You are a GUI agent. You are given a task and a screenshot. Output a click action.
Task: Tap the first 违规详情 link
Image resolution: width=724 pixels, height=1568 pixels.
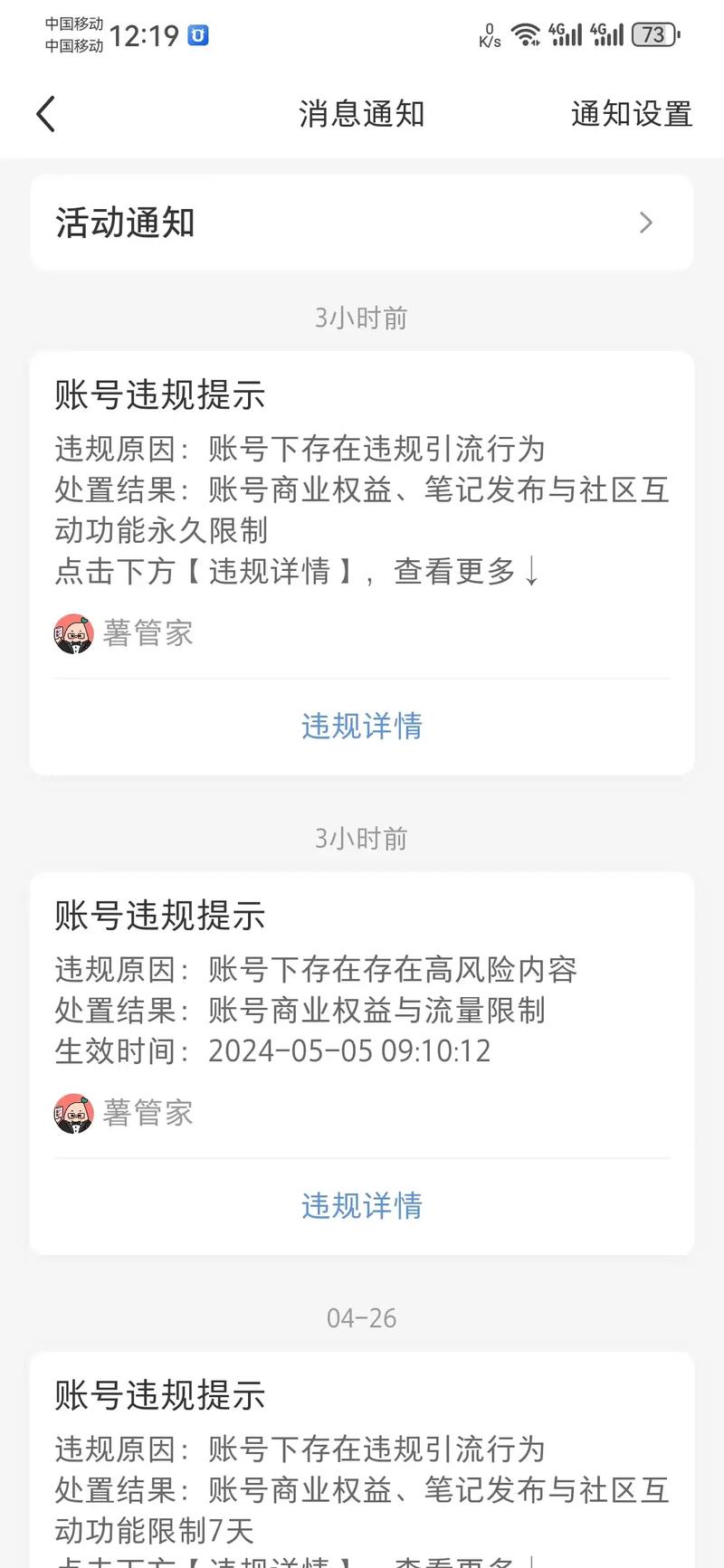click(x=361, y=726)
